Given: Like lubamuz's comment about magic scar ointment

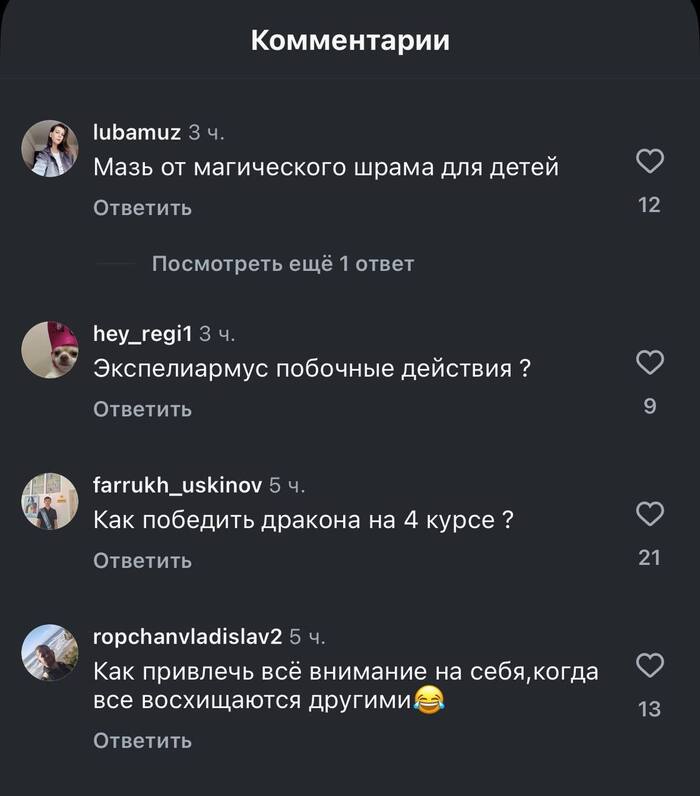Looking at the screenshot, I should 650,162.
